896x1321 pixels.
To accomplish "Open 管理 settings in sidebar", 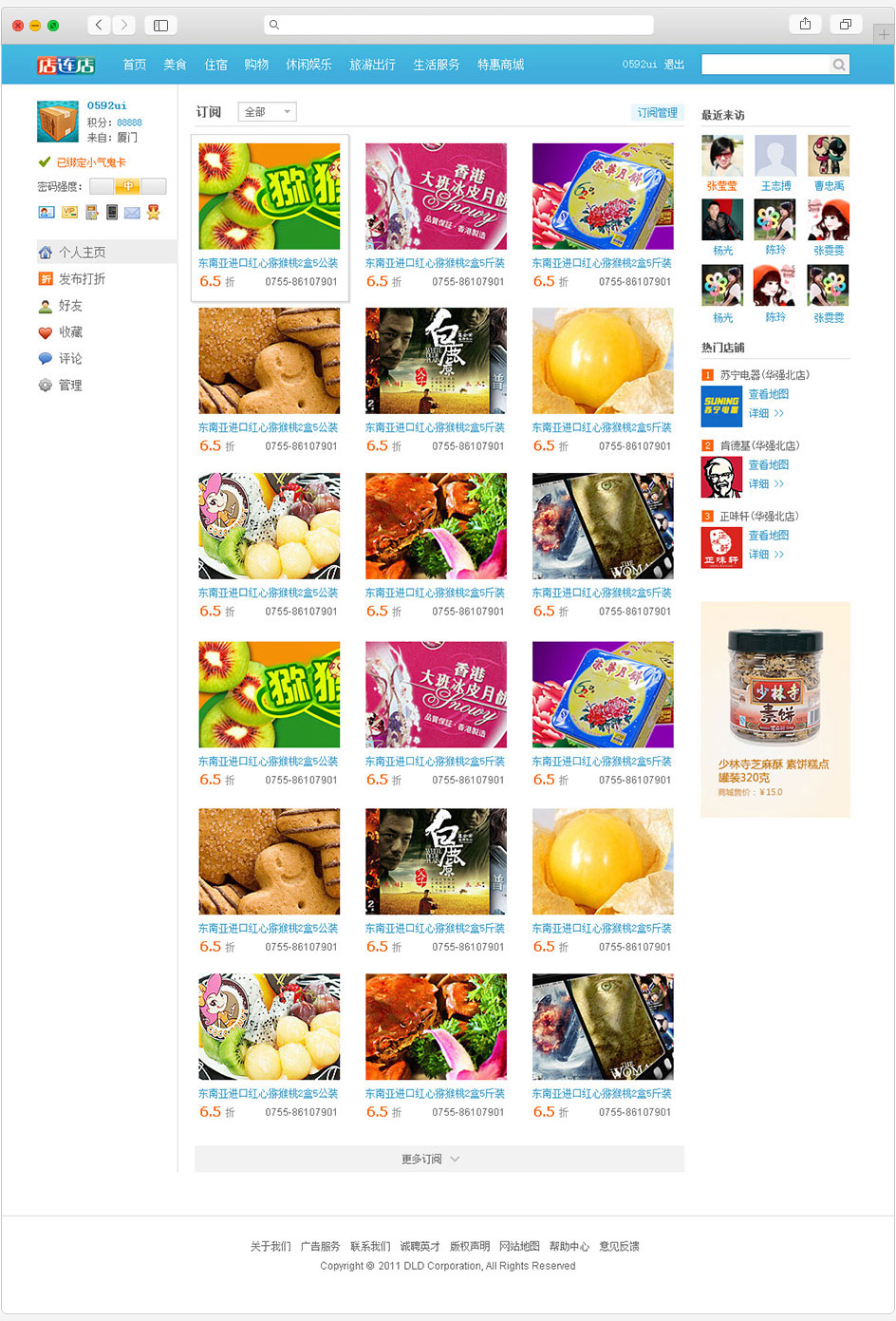I will point(70,386).
